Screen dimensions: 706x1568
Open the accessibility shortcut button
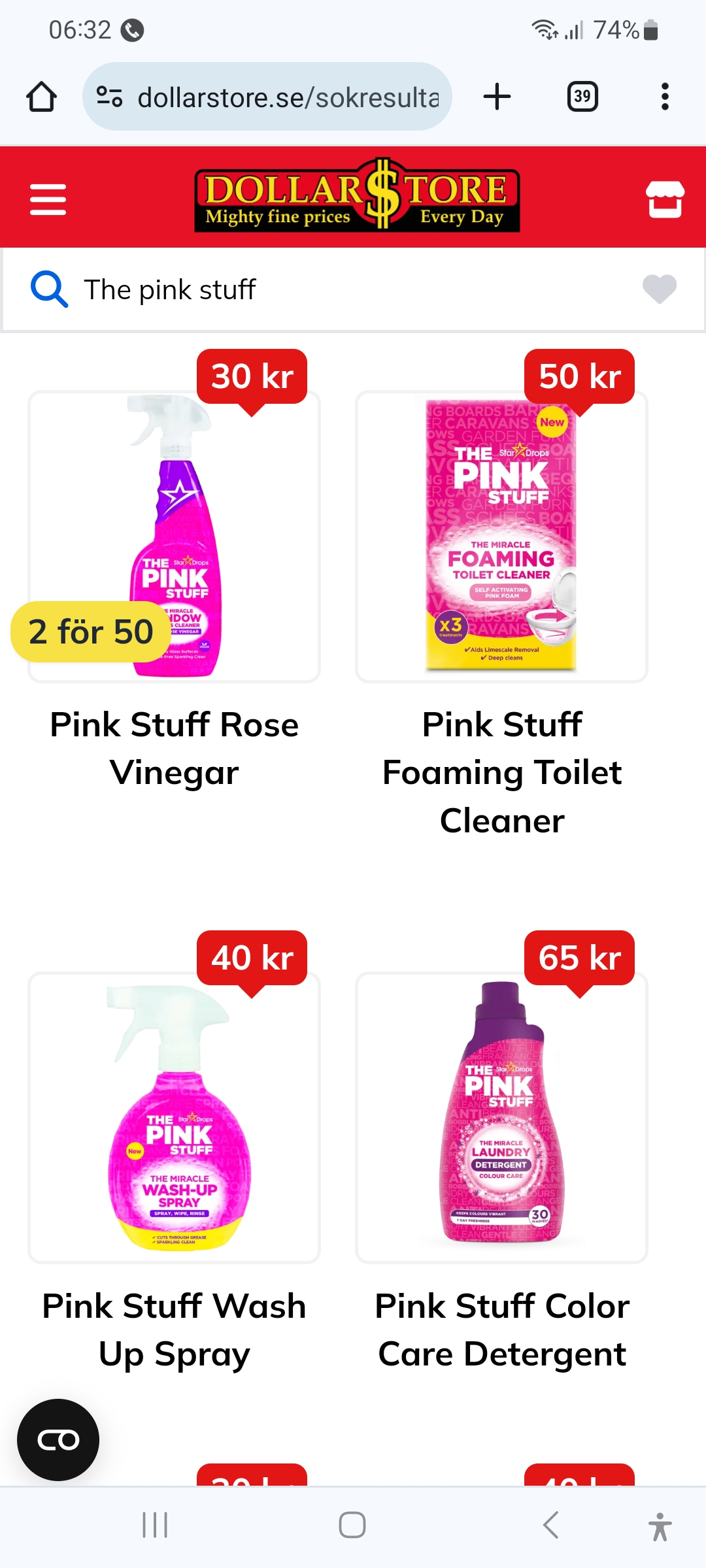(x=660, y=1526)
